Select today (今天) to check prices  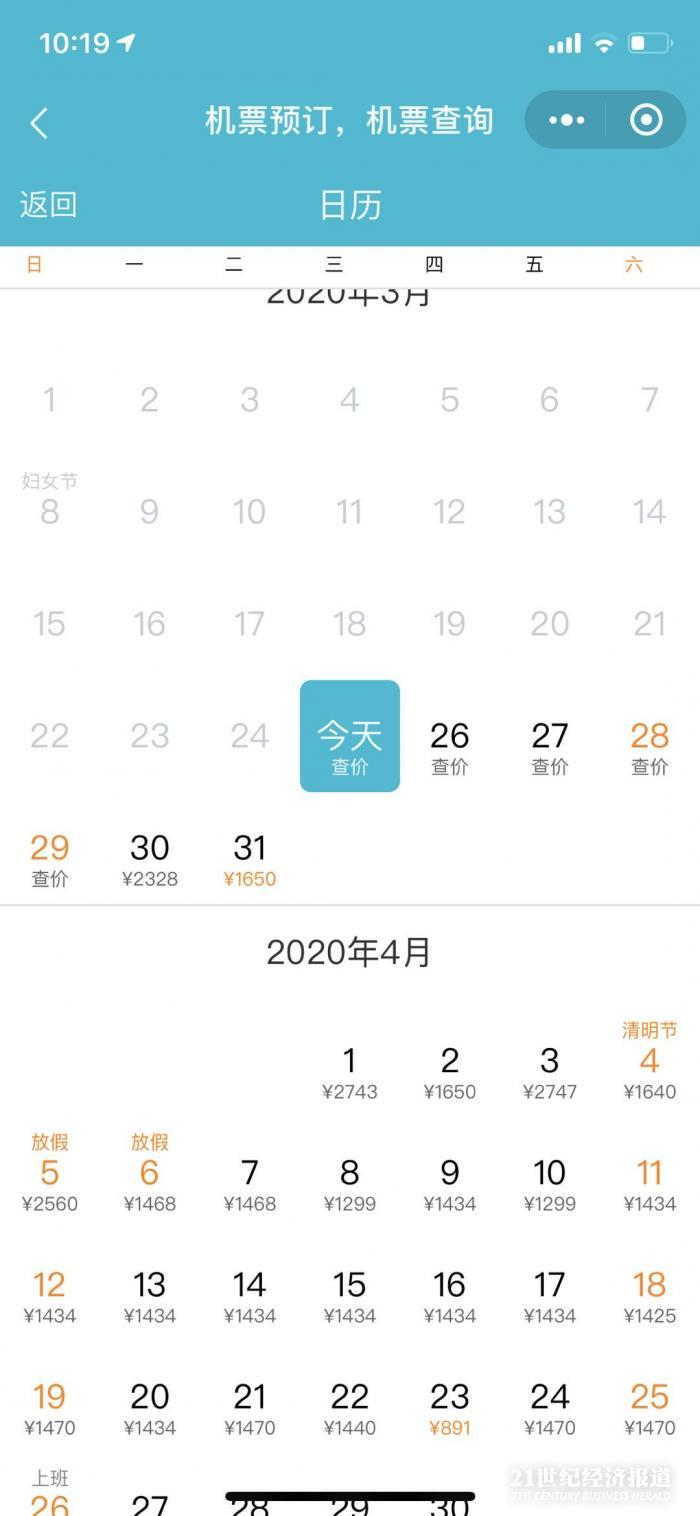coord(350,737)
